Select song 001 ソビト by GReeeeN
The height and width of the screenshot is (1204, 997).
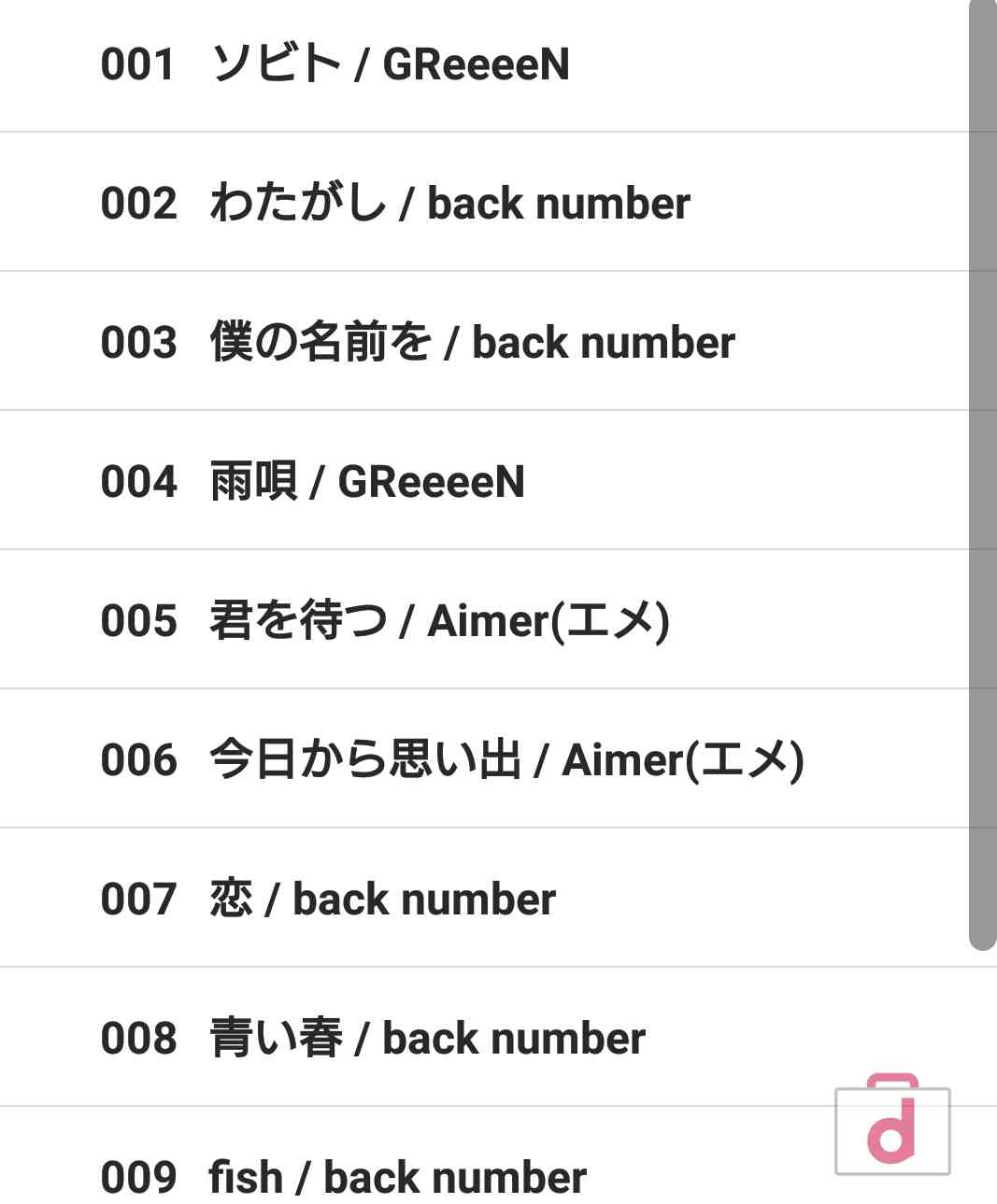pos(374,65)
